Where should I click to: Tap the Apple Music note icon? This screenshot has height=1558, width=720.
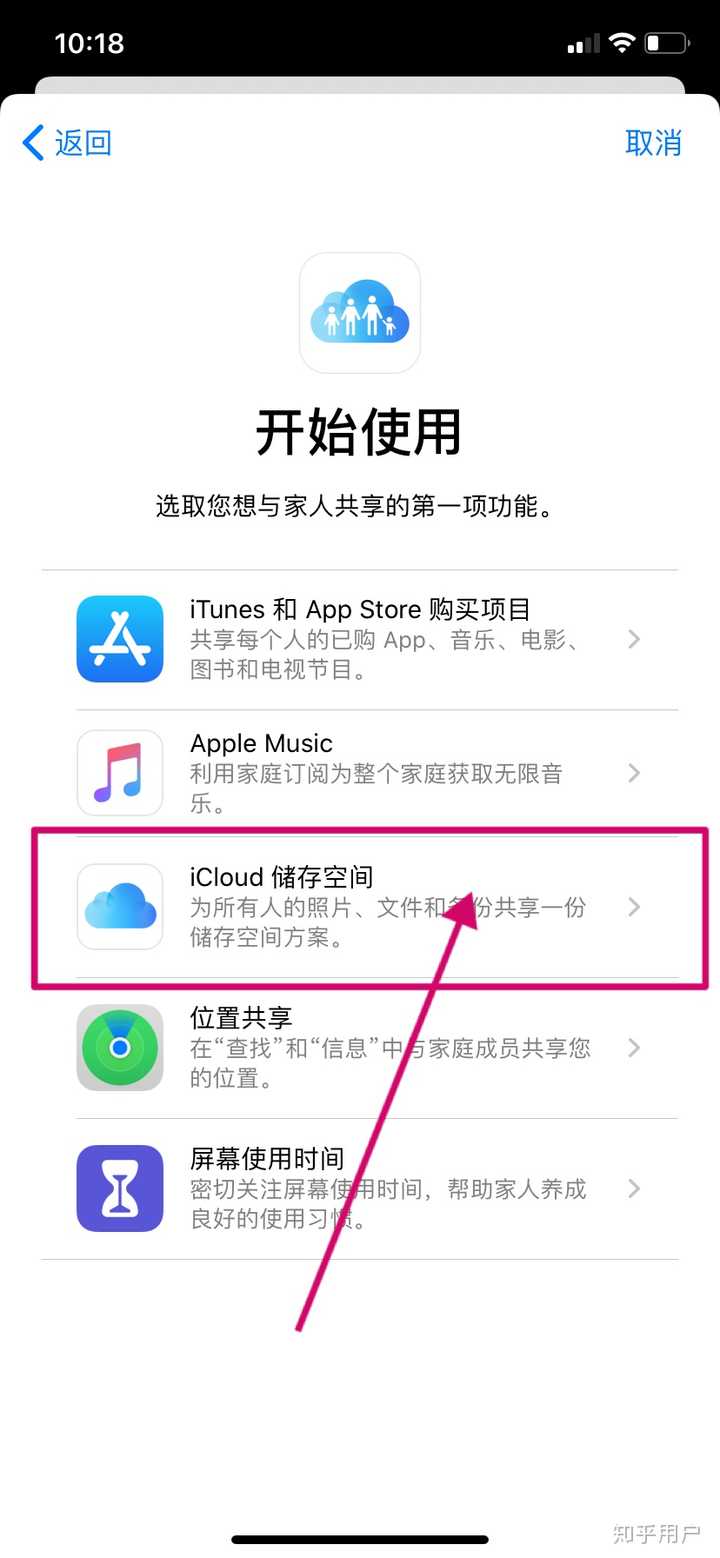(119, 773)
